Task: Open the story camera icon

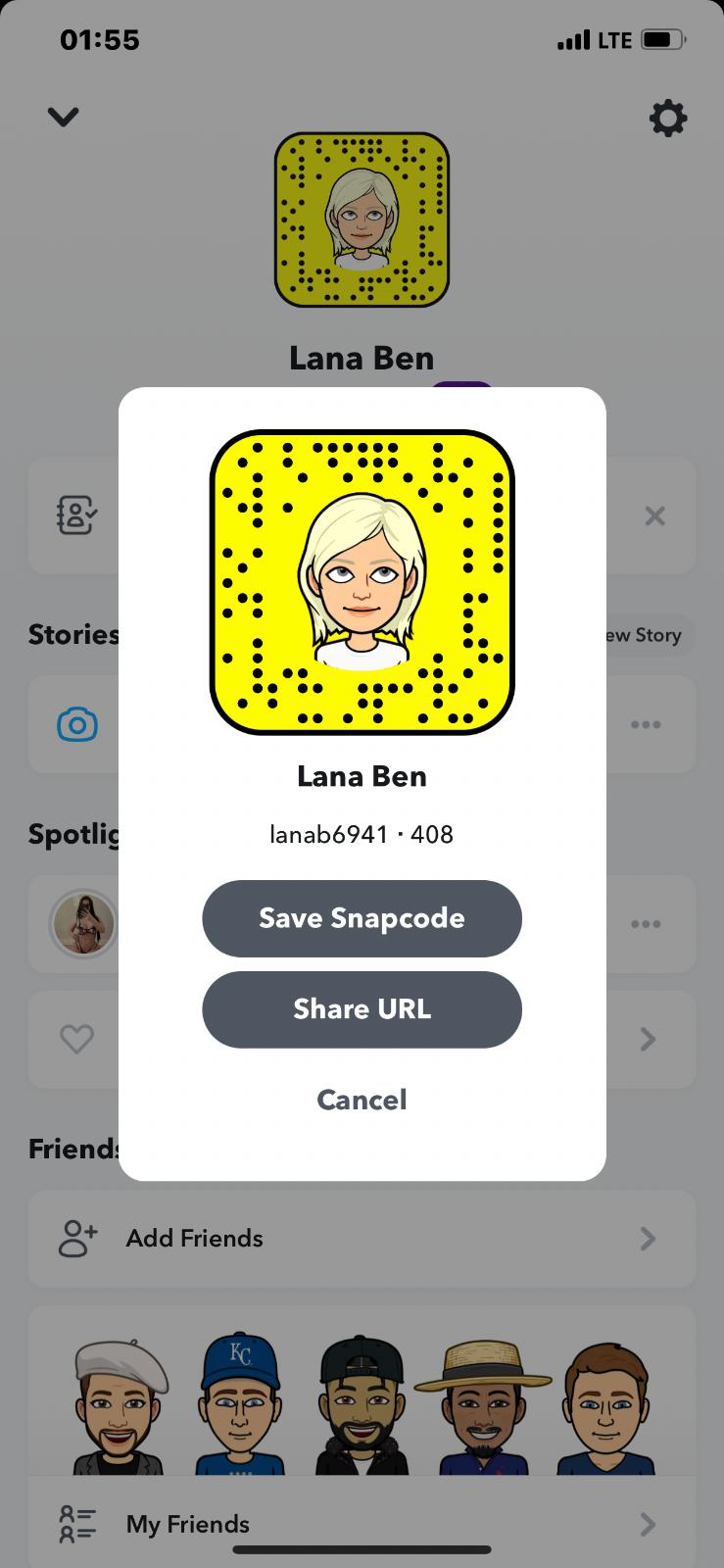Action: (77, 725)
